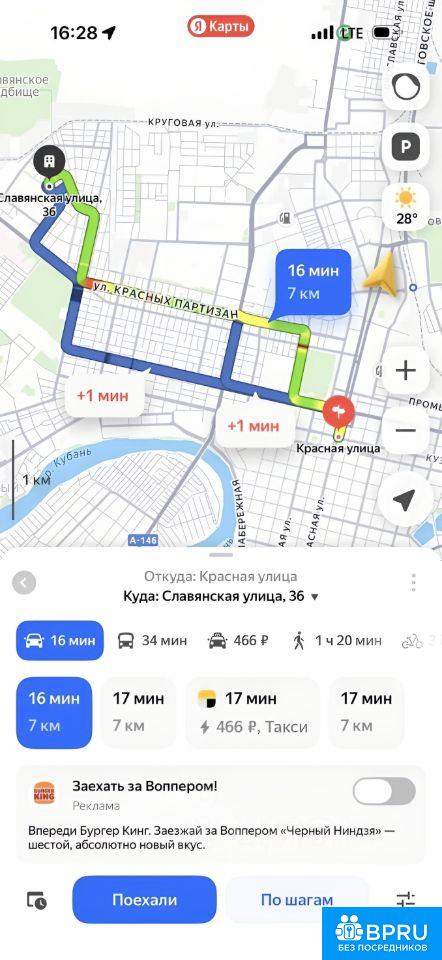Center map on my current location

(404, 500)
